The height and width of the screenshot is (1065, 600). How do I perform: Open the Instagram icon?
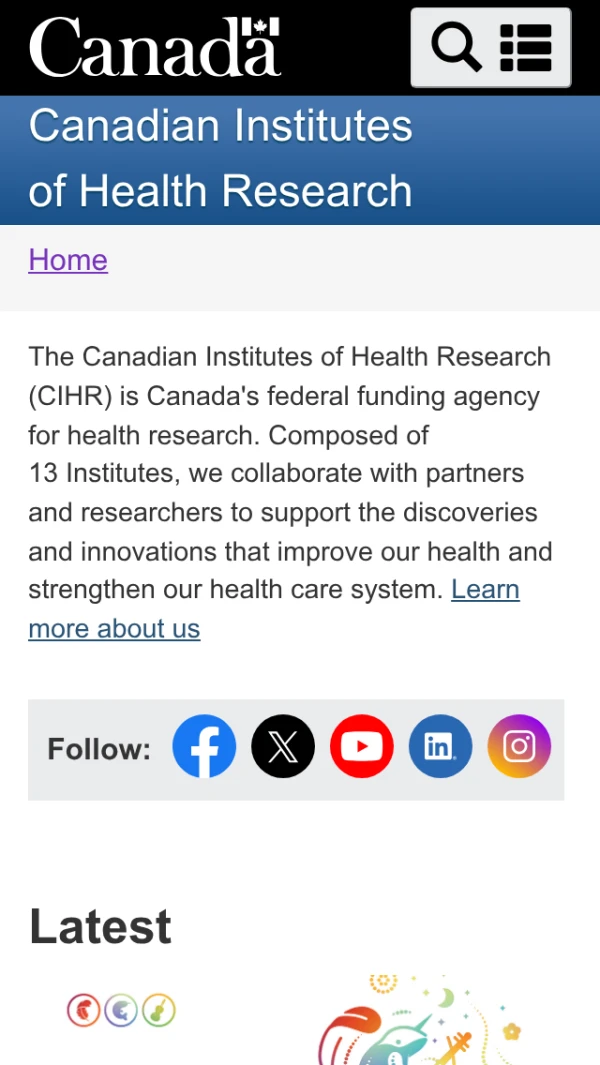coord(519,746)
